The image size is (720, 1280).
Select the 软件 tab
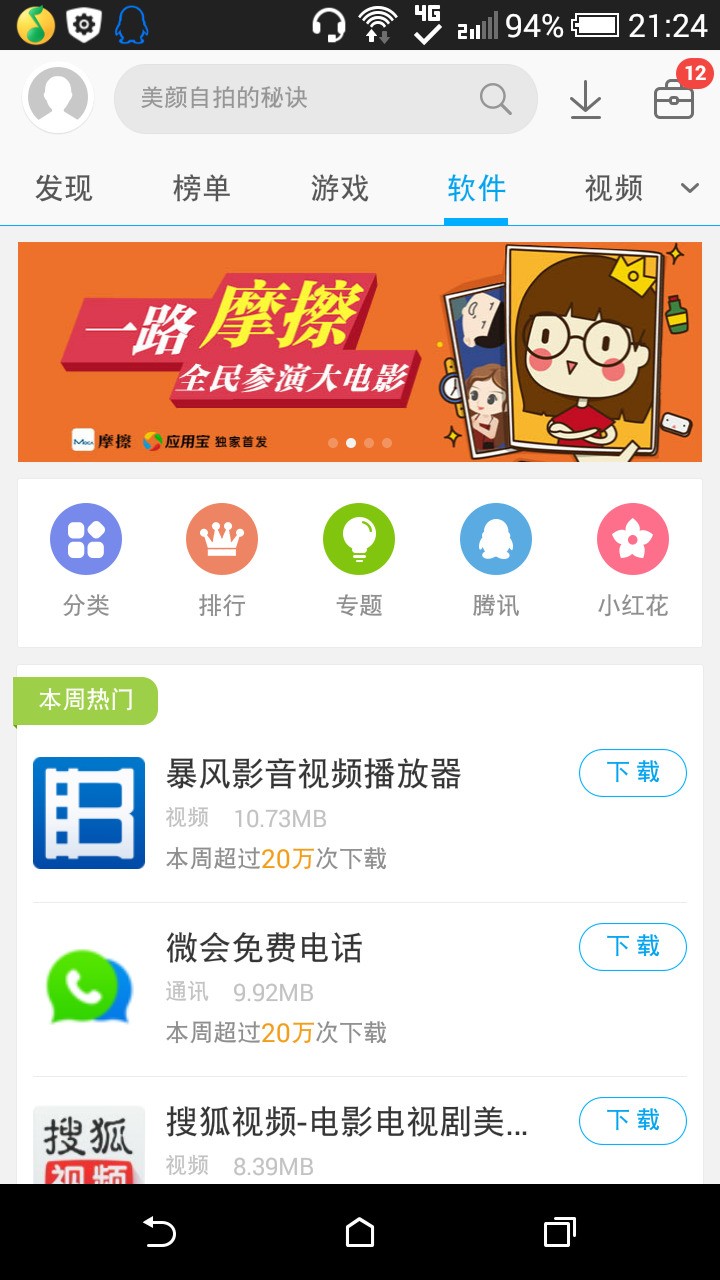tap(477, 188)
